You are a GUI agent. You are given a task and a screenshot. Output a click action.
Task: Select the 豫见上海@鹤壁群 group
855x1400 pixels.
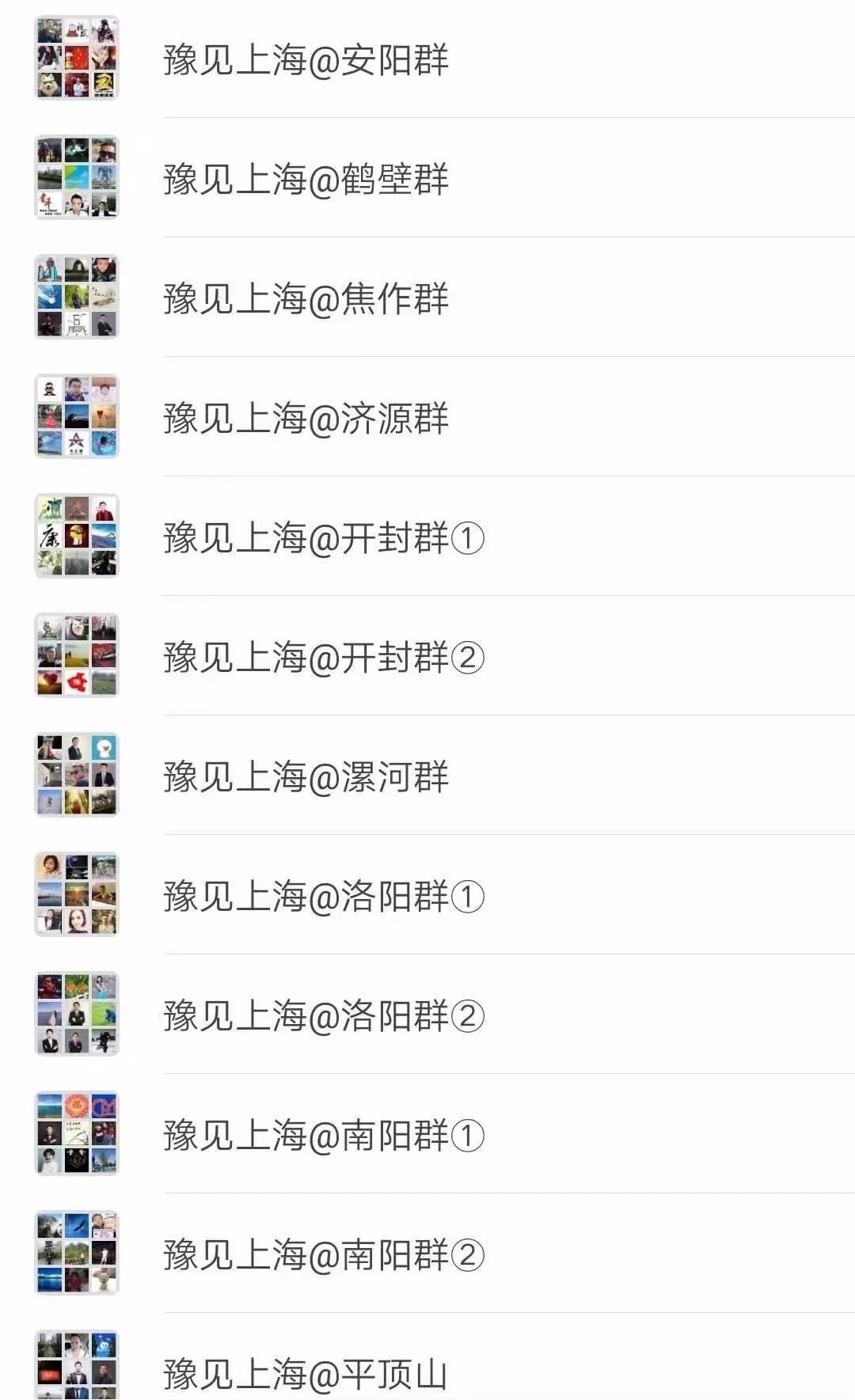(306, 180)
